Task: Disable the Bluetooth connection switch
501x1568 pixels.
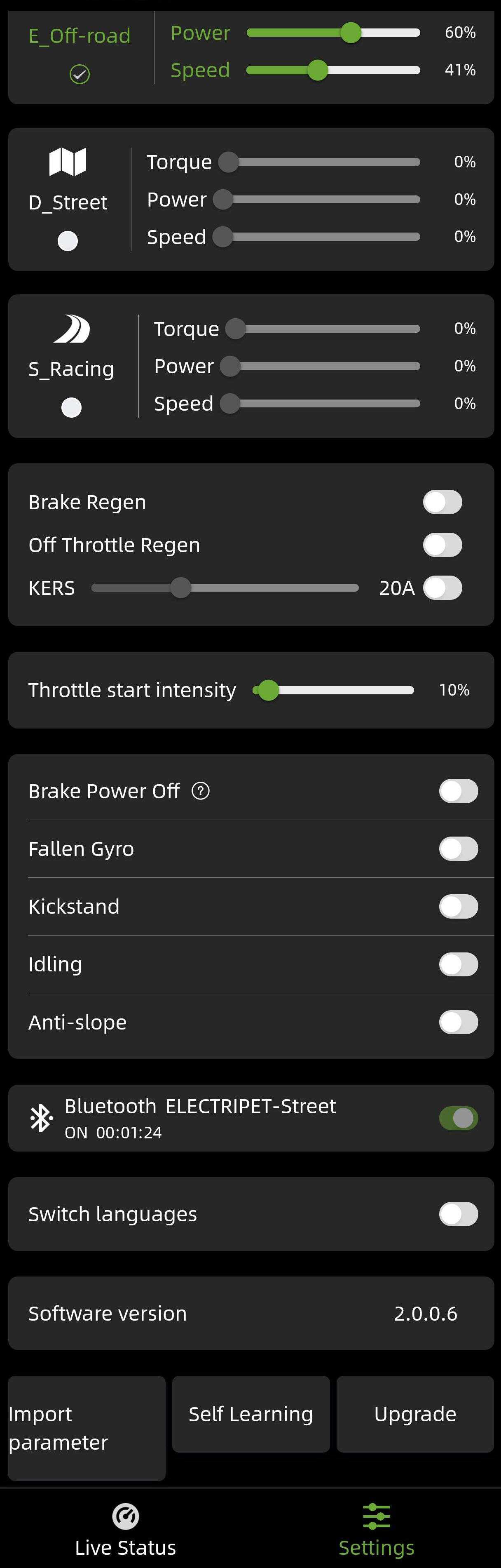Action: click(458, 1118)
